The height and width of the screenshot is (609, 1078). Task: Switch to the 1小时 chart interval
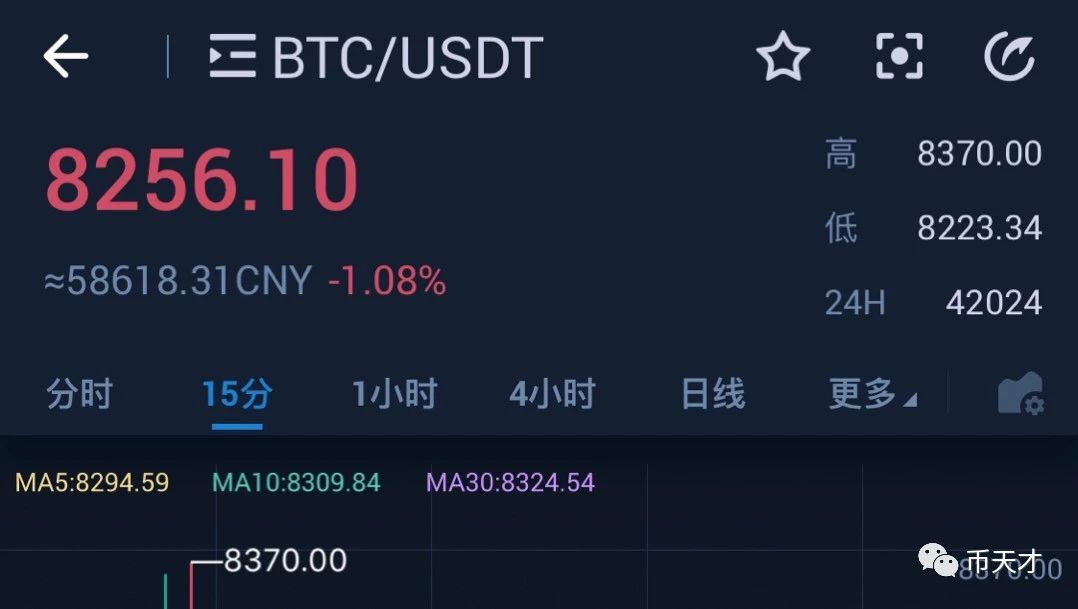pos(395,394)
